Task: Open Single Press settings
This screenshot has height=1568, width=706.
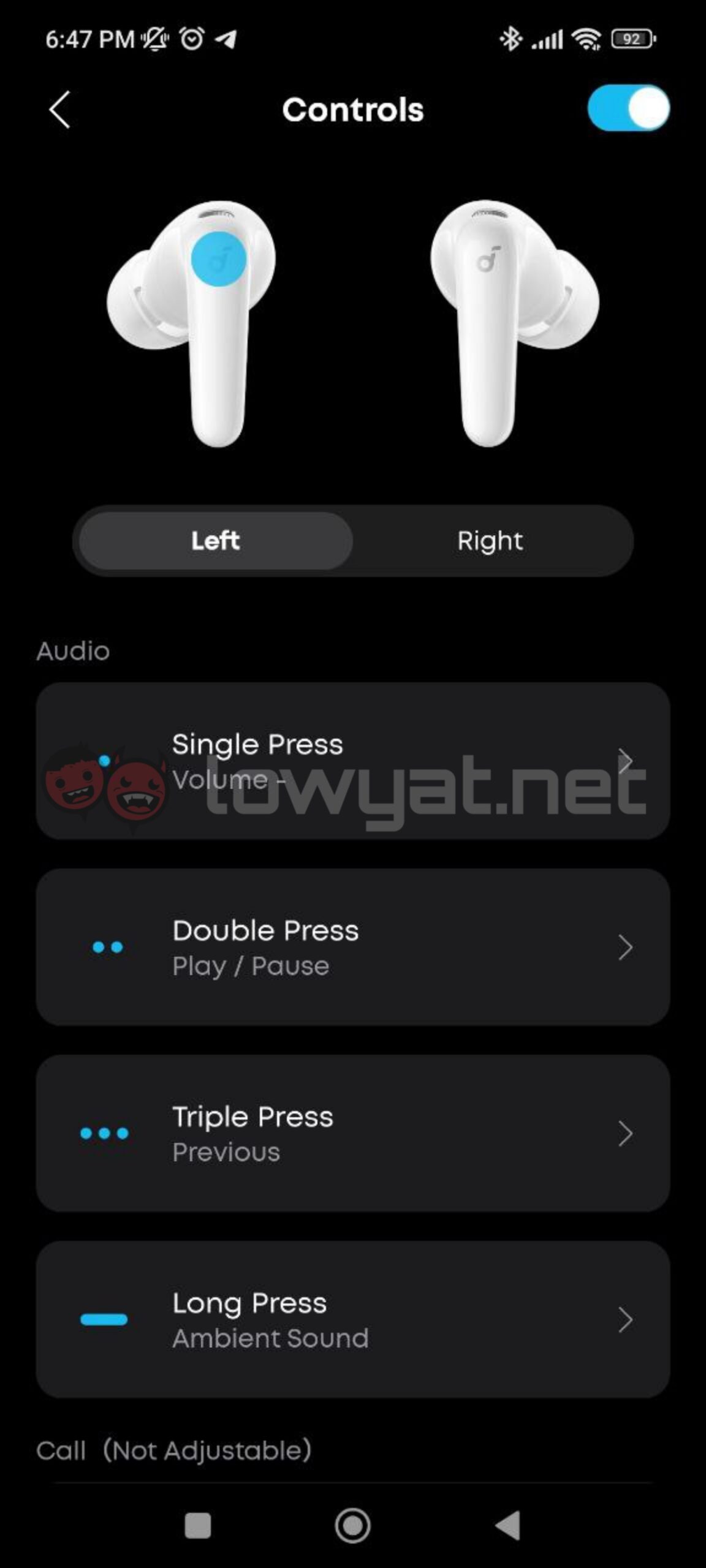Action: pyautogui.click(x=352, y=761)
